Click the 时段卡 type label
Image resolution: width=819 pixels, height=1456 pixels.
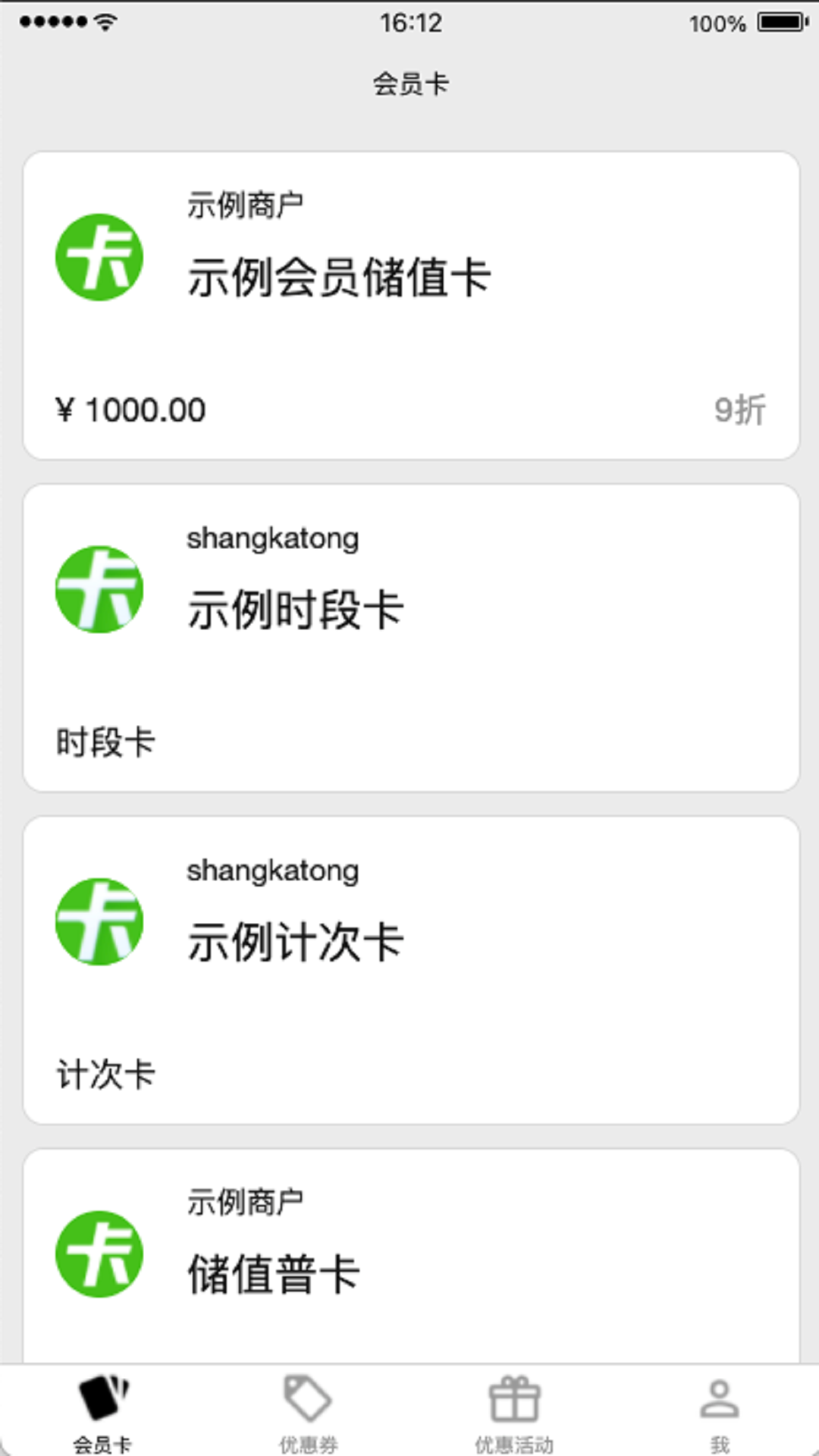[105, 742]
